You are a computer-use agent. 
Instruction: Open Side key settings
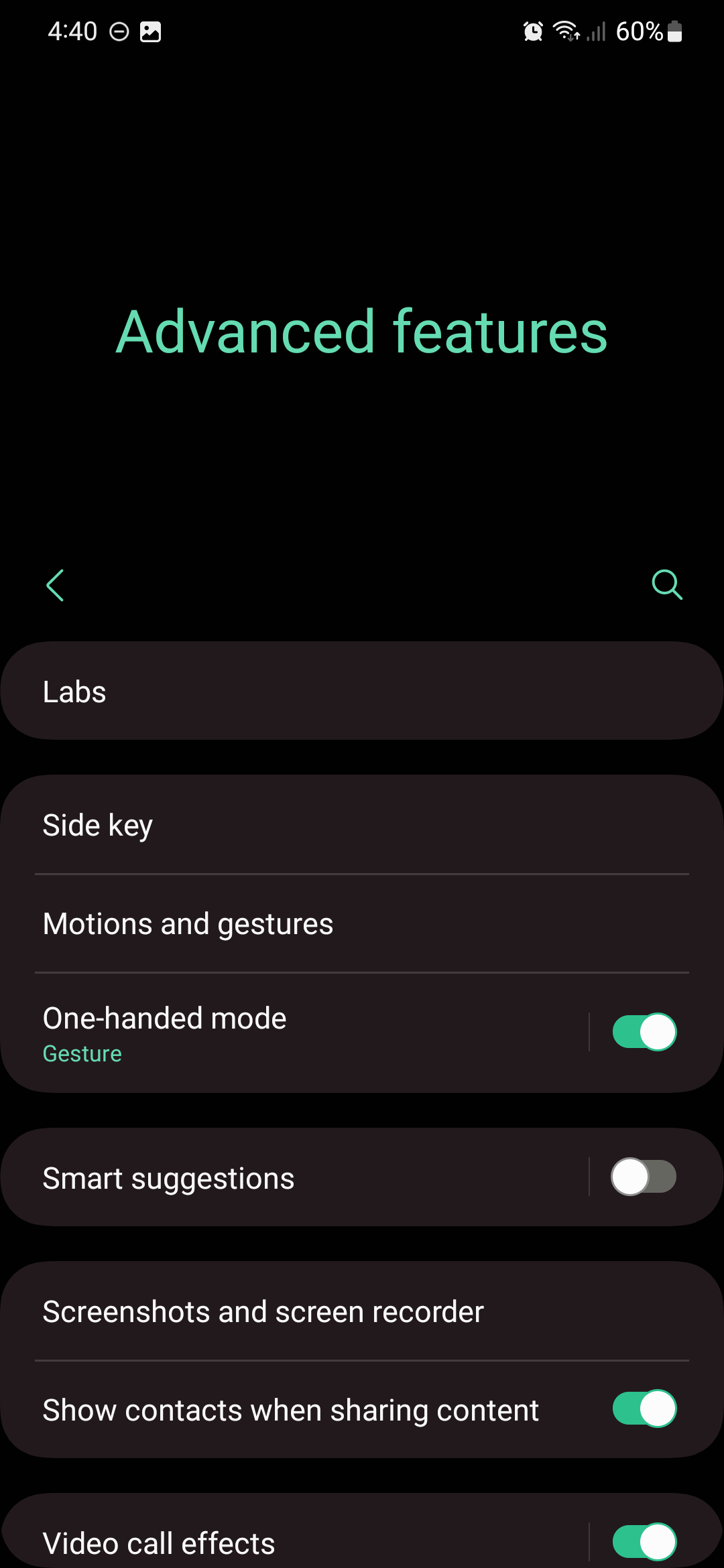[x=362, y=825]
